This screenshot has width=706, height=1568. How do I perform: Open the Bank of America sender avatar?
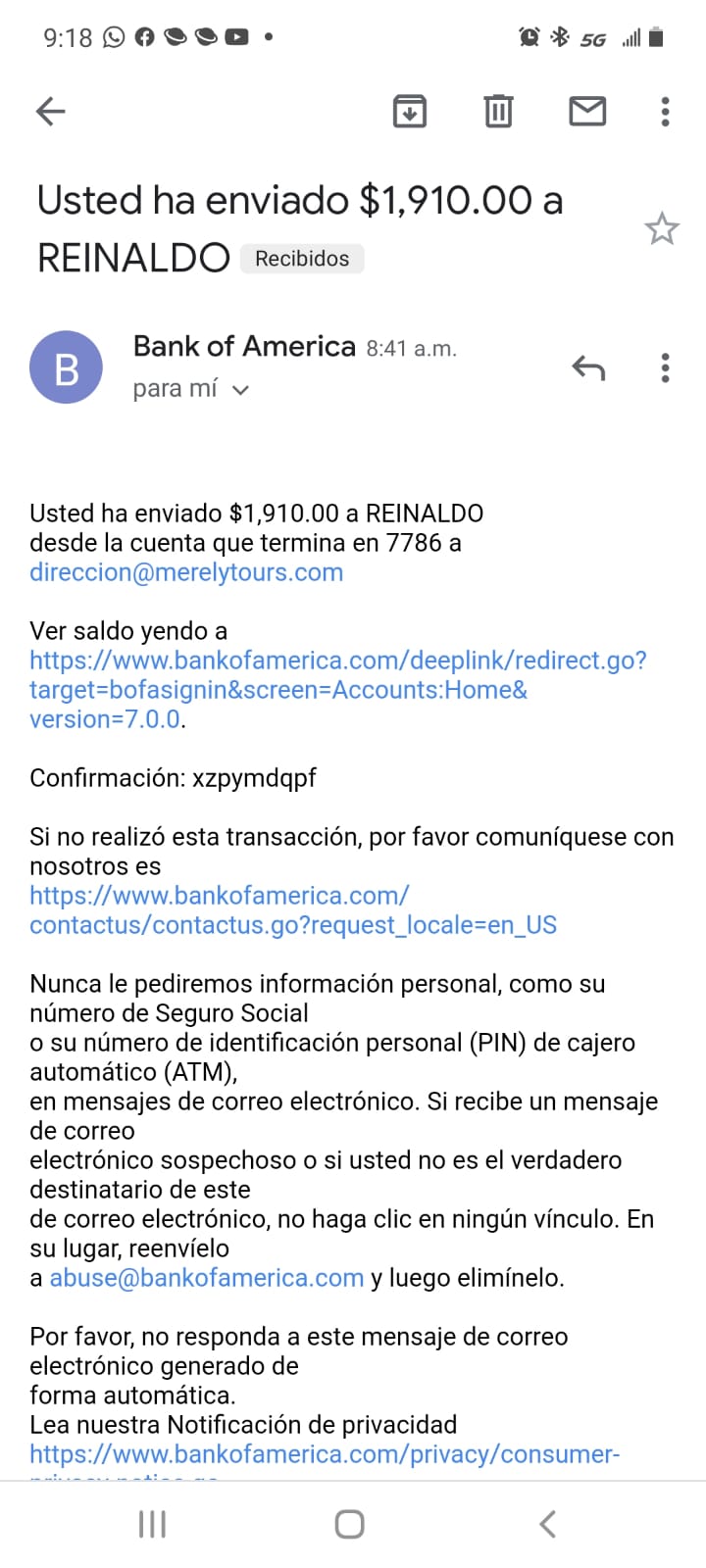pos(67,367)
